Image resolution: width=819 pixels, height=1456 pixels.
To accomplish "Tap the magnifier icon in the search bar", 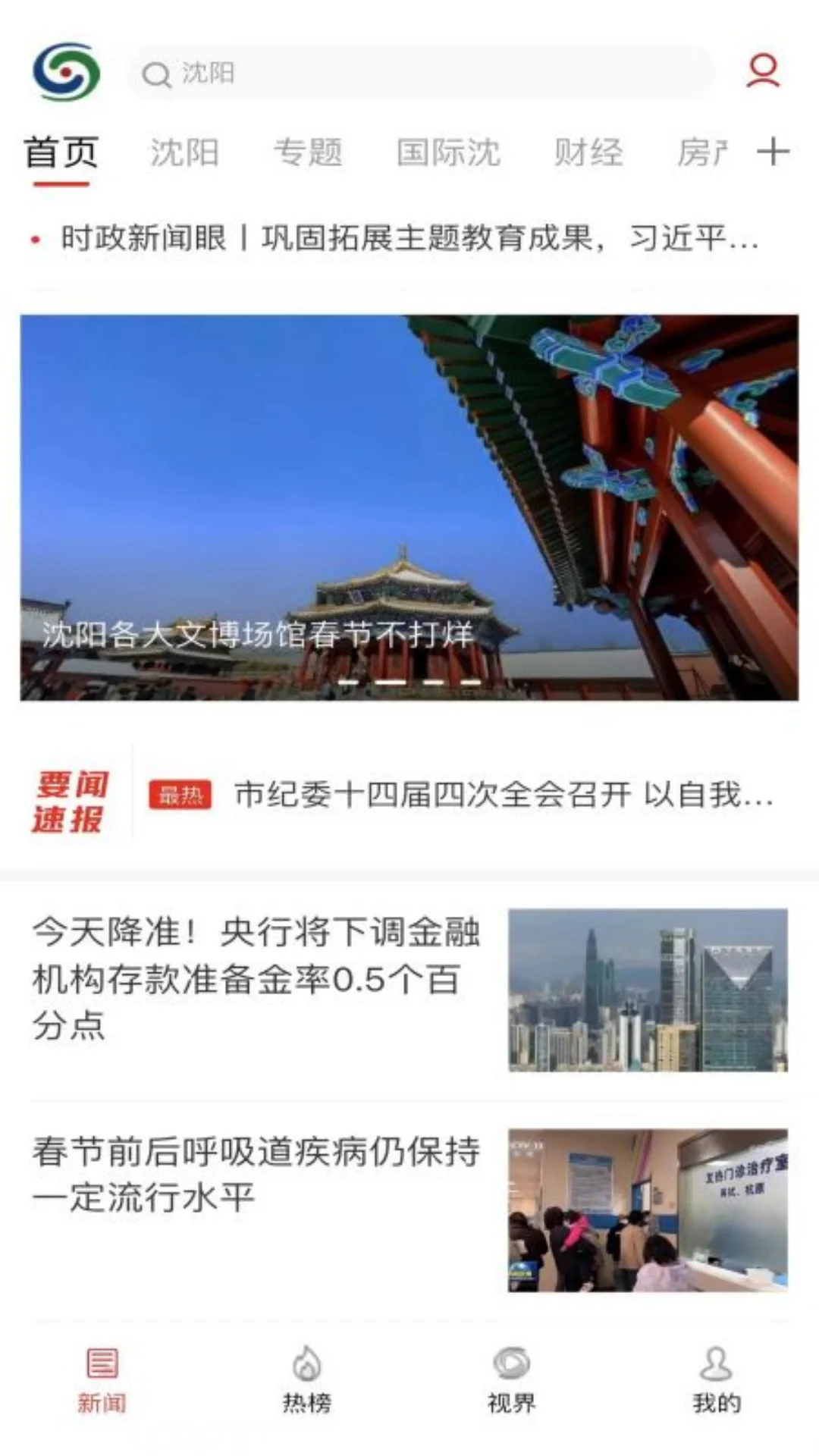I will (x=158, y=72).
